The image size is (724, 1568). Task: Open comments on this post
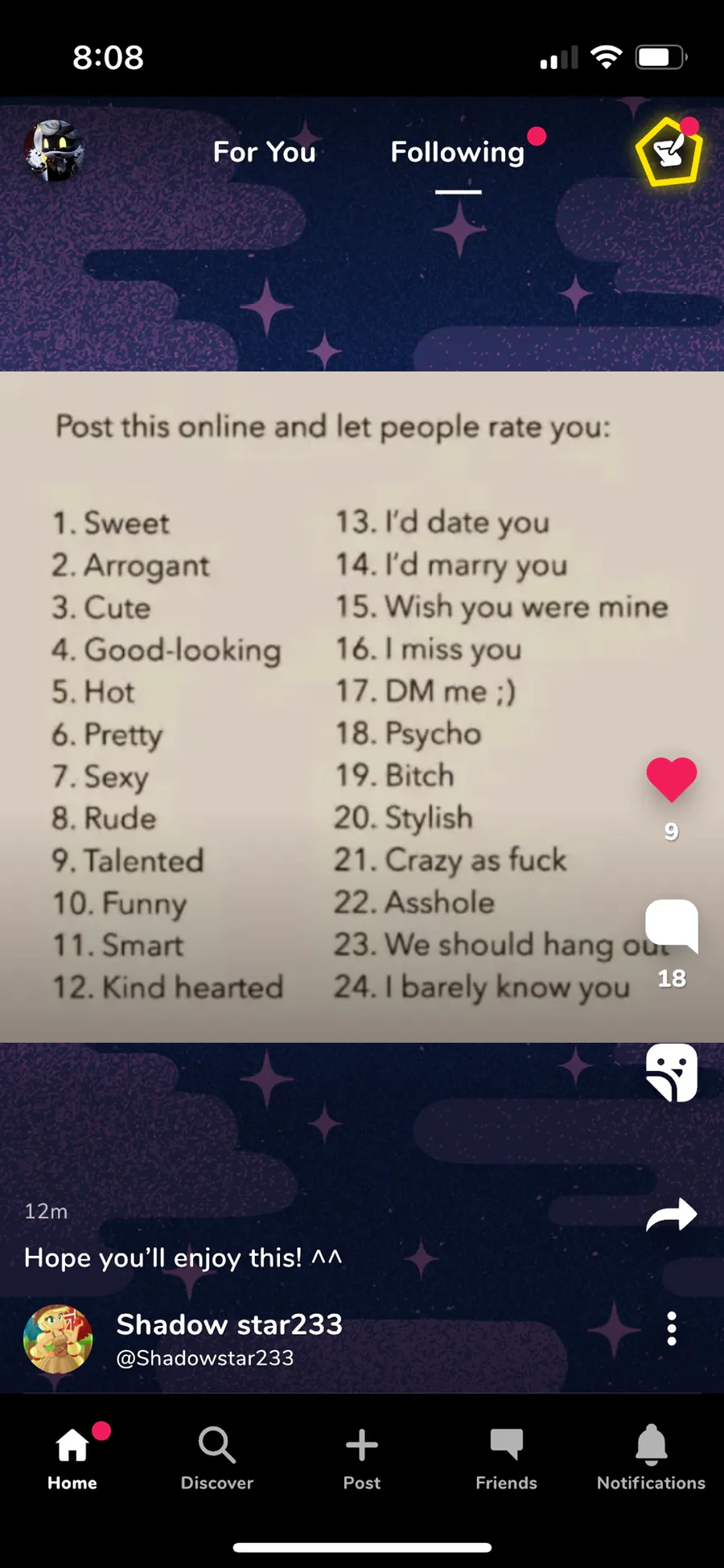(x=671, y=925)
